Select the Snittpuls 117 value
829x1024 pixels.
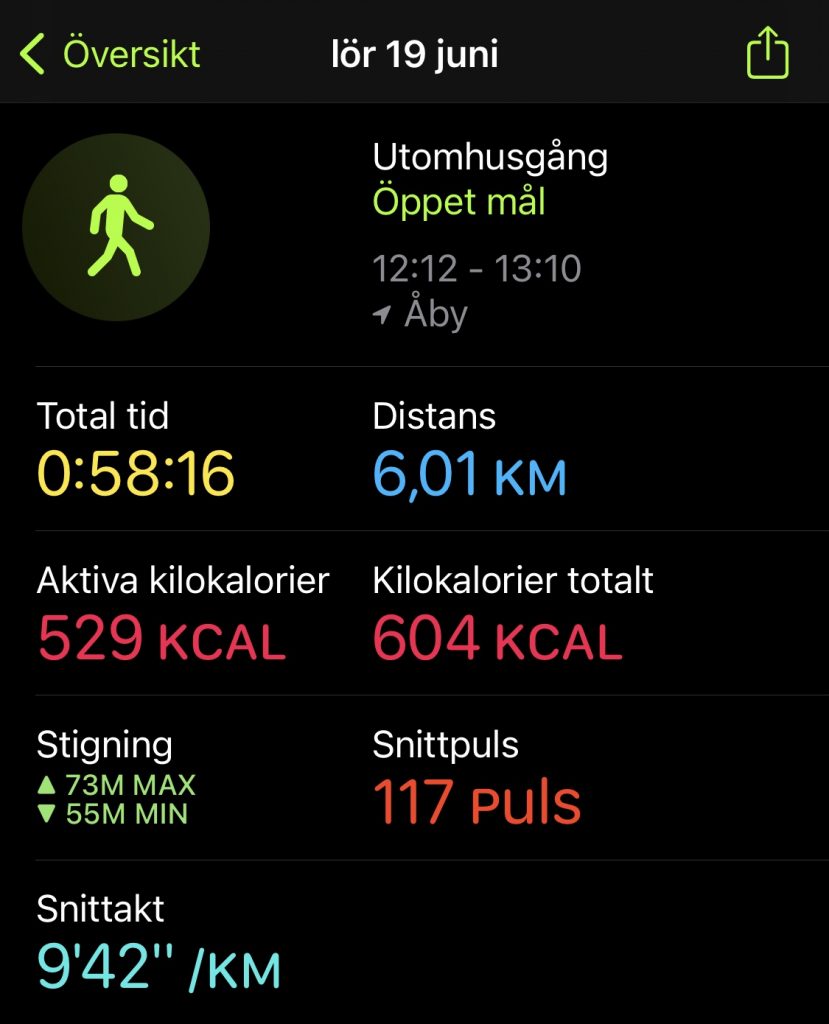[x=476, y=800]
